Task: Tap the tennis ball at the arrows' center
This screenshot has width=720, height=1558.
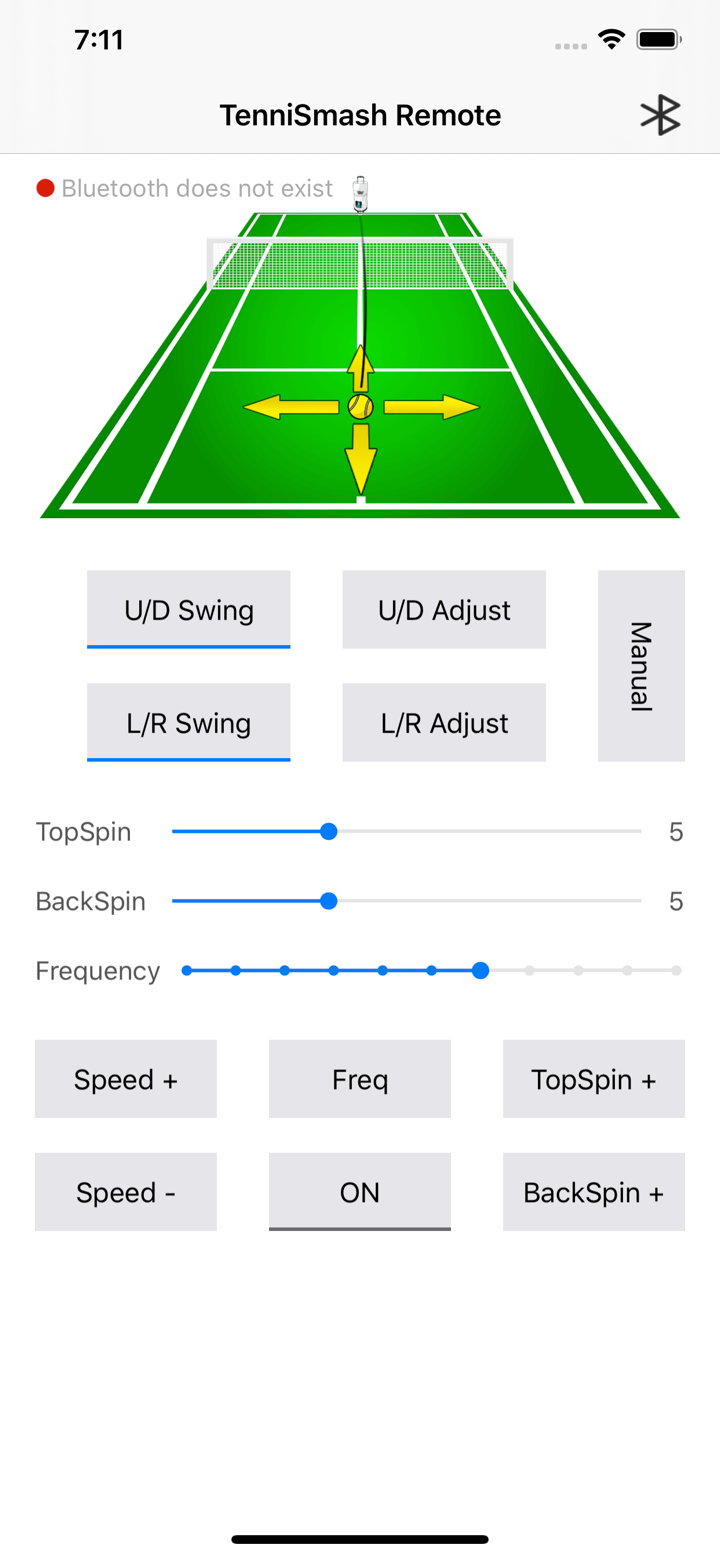Action: [360, 406]
